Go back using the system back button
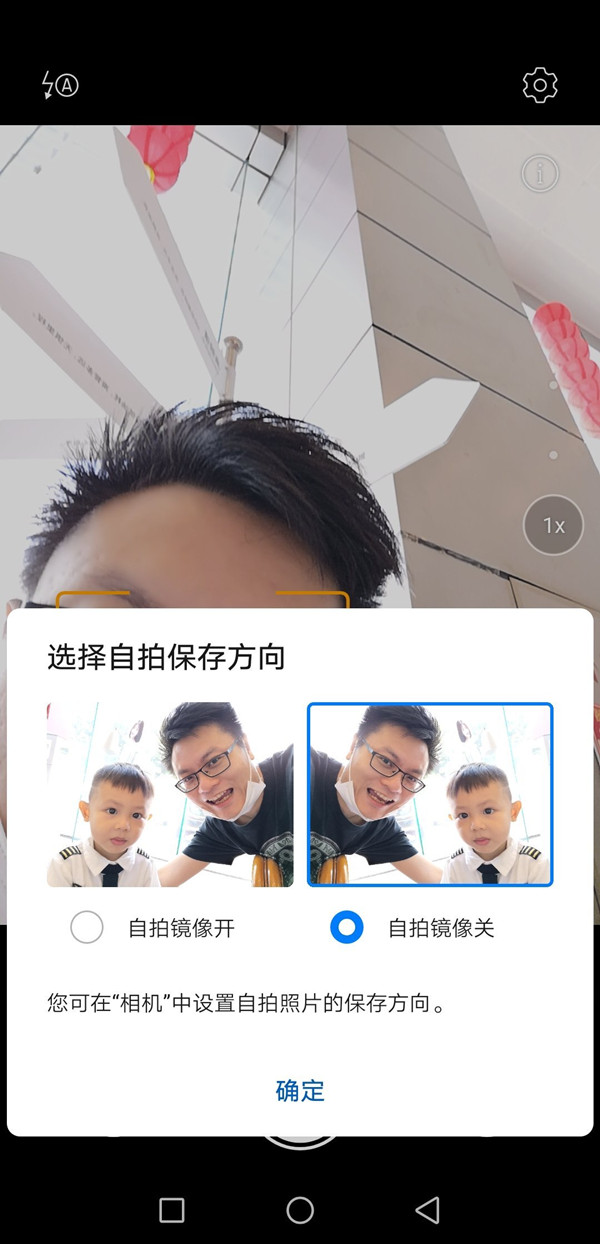The image size is (600, 1244). pyautogui.click(x=428, y=1210)
